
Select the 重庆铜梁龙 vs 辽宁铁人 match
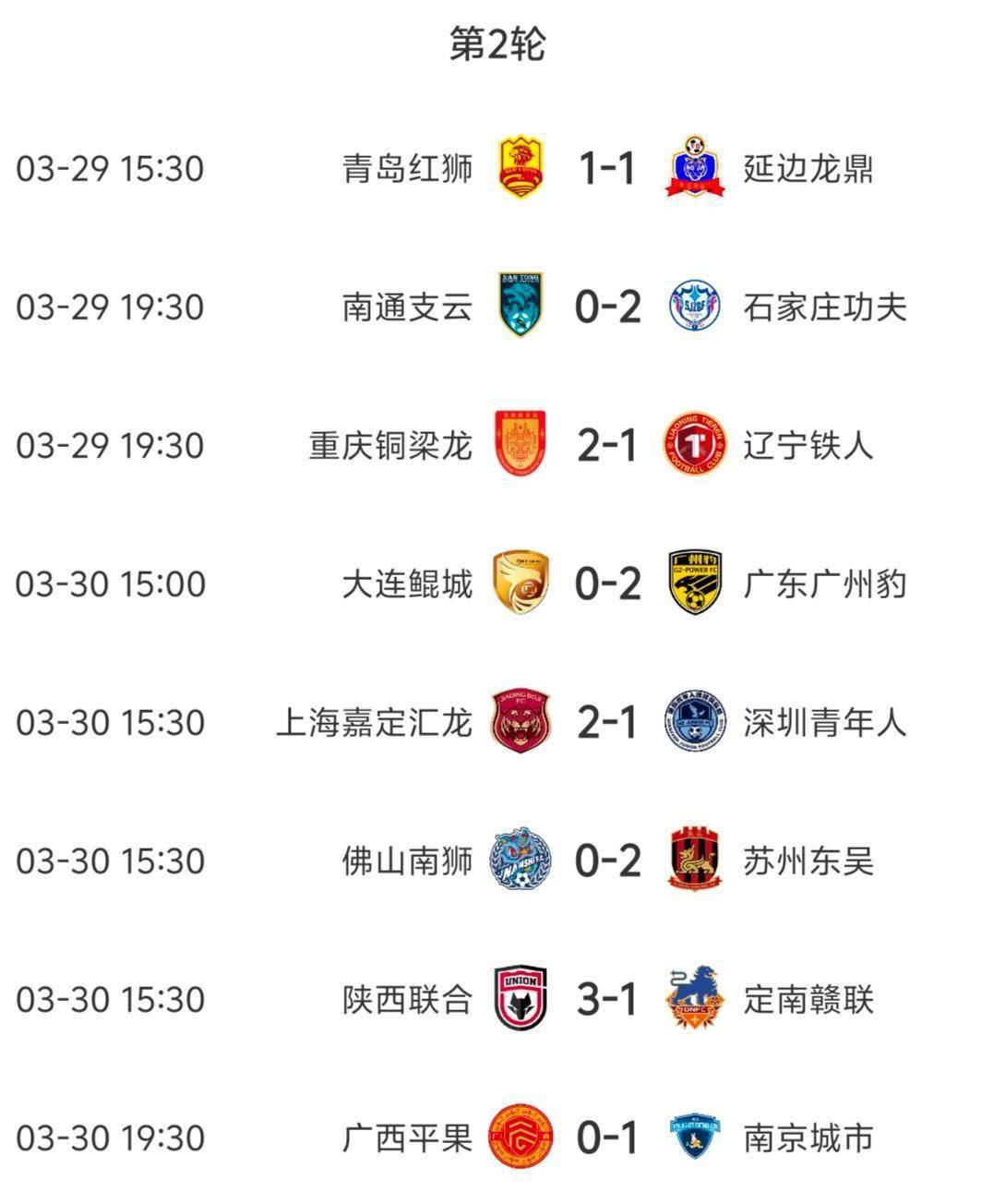pyautogui.click(x=606, y=445)
